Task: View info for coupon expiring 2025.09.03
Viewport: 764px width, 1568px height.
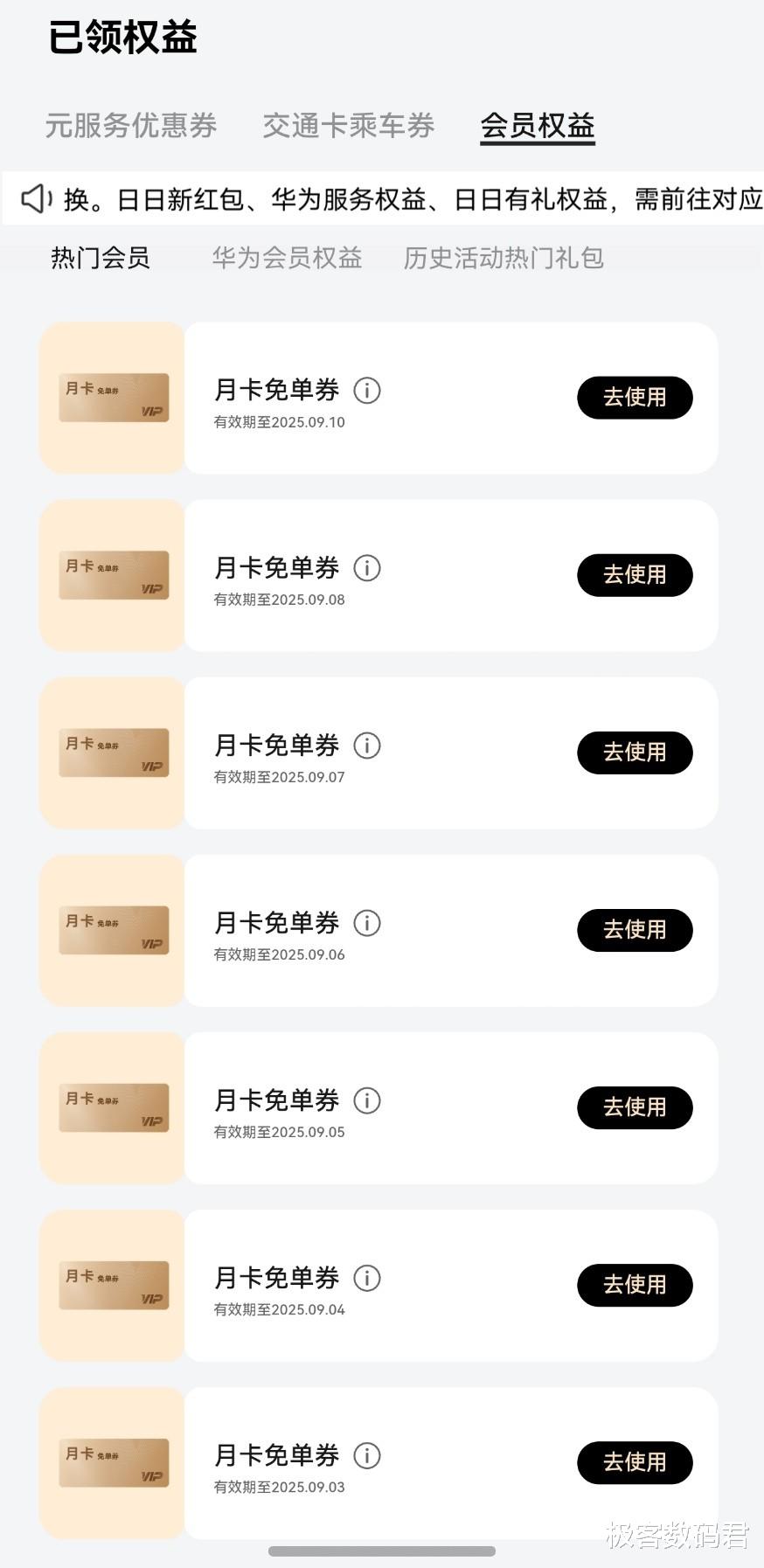Action: tap(367, 1455)
